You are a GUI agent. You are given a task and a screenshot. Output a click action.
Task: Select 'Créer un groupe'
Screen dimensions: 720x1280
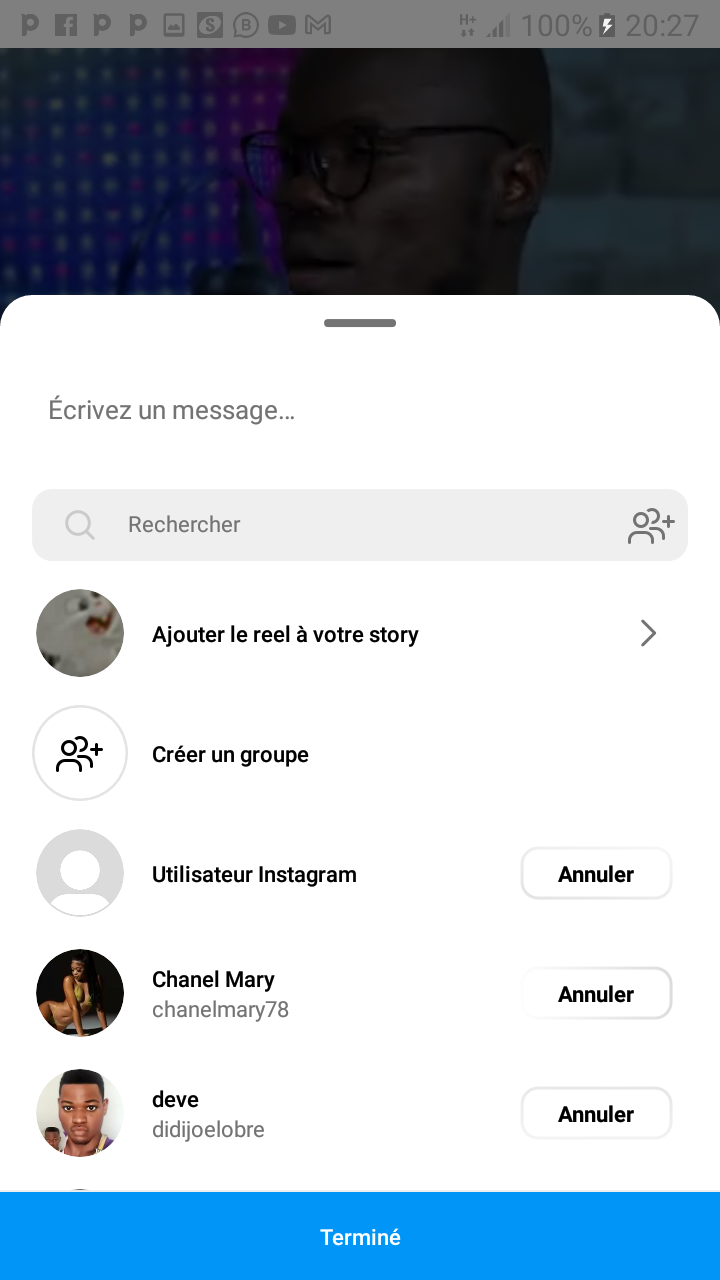click(x=230, y=754)
